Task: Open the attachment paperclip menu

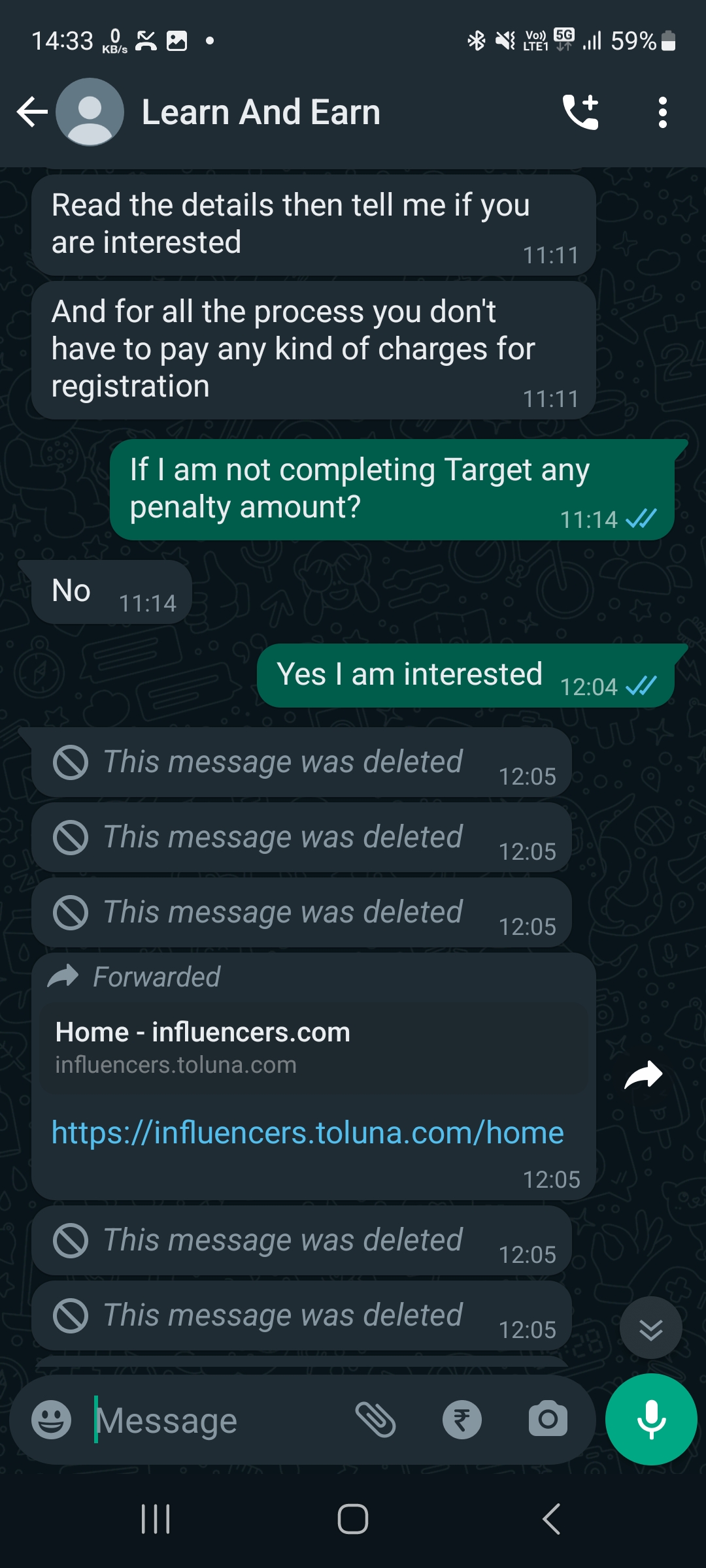Action: click(x=376, y=1420)
